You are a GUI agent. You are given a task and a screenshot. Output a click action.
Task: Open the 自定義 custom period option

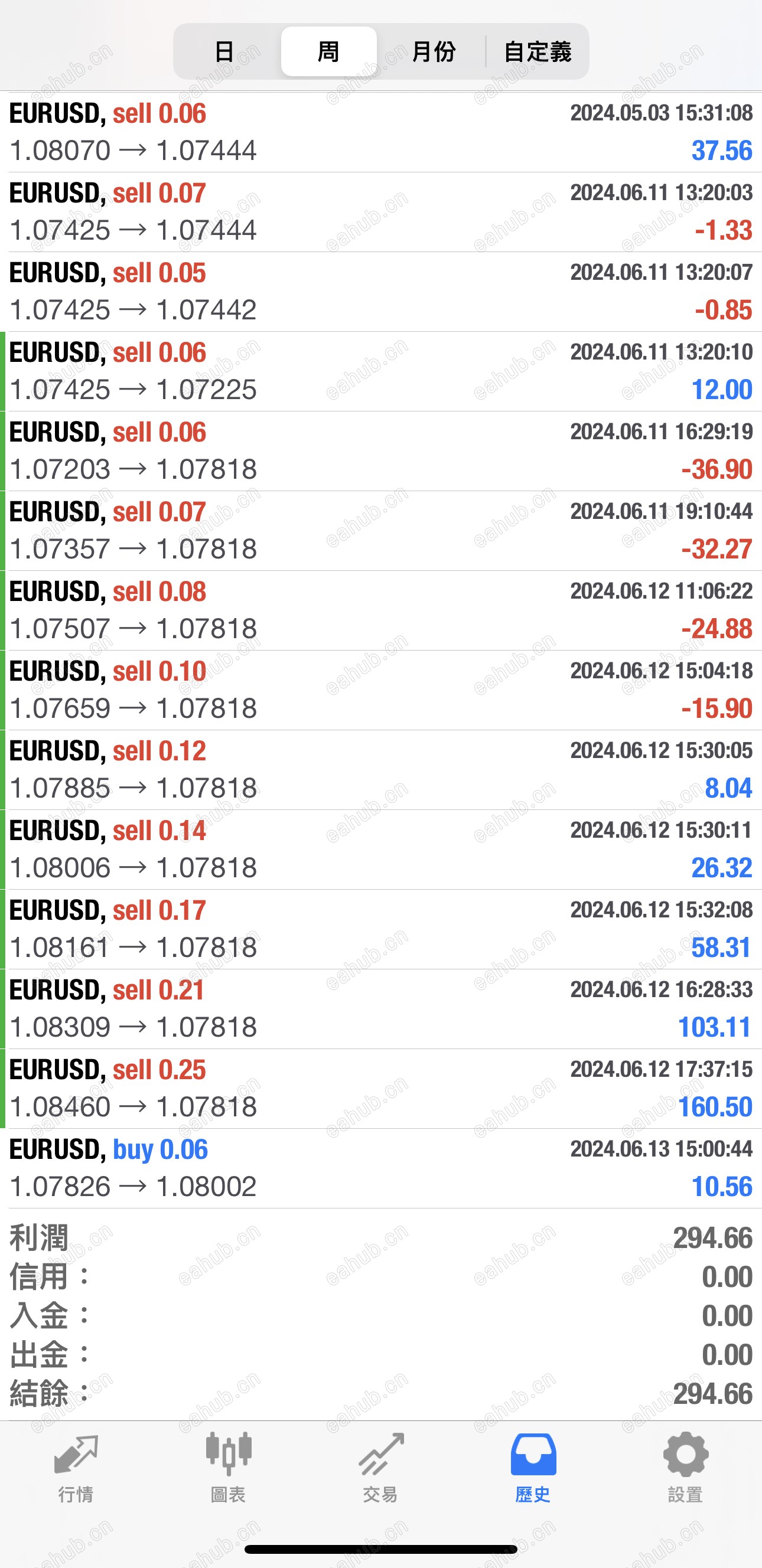pos(537,52)
